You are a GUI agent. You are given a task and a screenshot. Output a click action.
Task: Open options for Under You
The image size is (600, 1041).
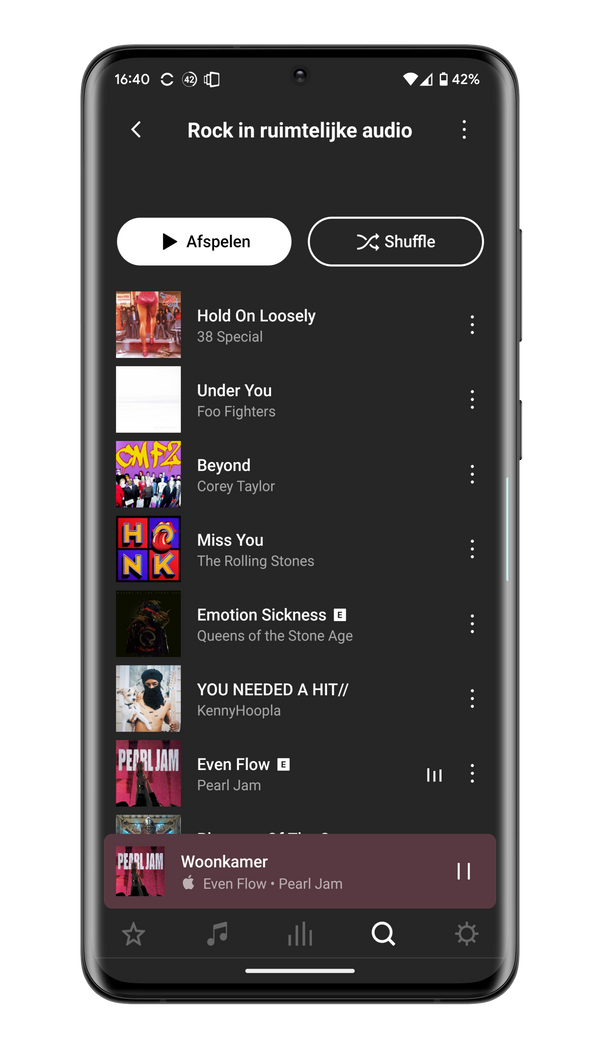tap(472, 399)
